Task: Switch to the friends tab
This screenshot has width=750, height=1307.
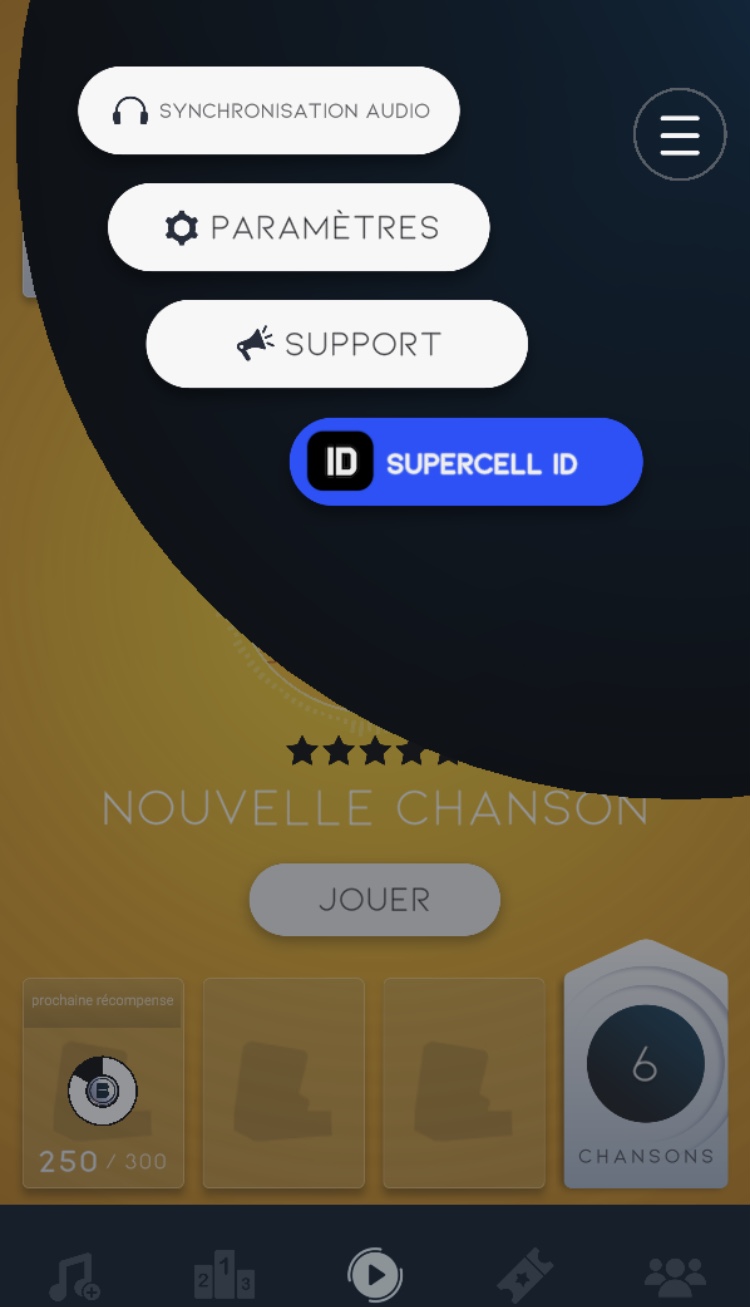Action: coord(676,1276)
